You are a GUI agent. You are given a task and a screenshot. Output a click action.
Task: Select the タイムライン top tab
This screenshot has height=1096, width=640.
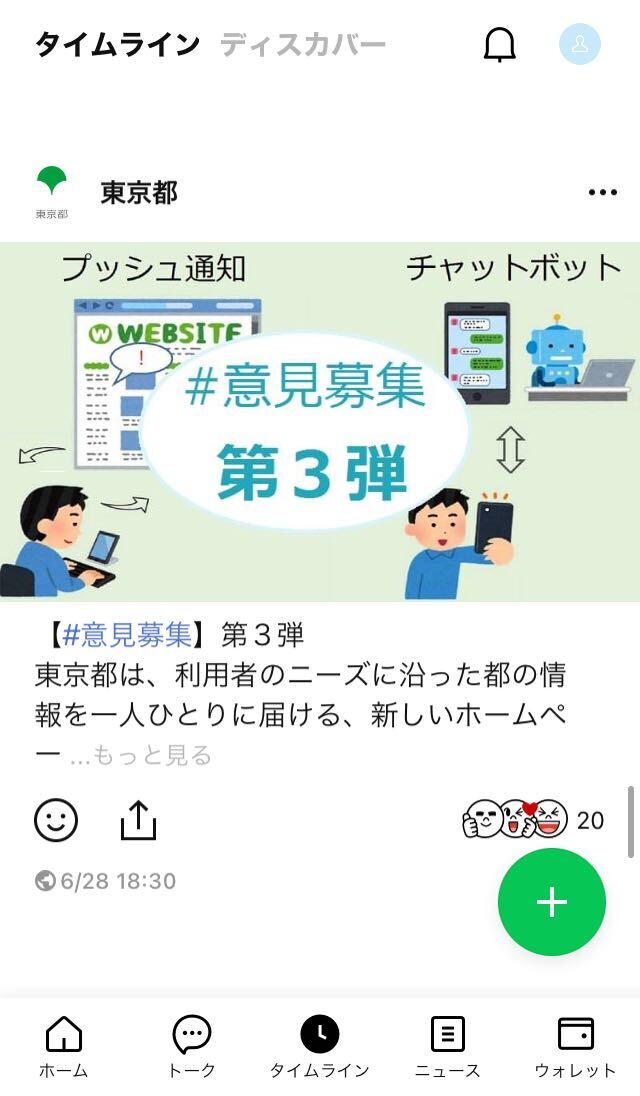117,45
